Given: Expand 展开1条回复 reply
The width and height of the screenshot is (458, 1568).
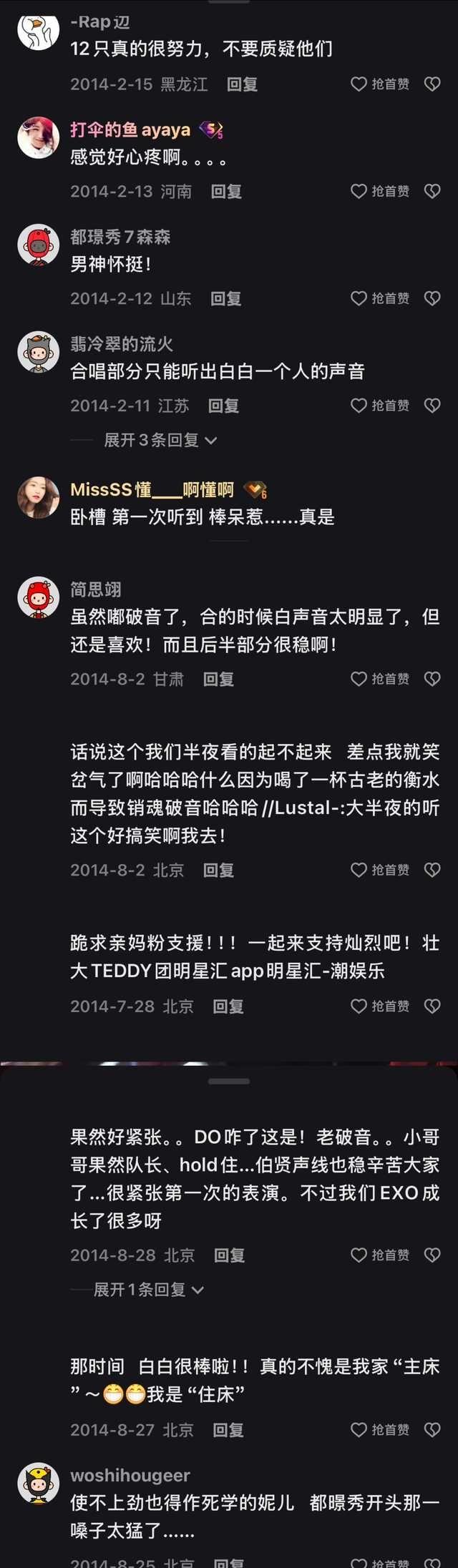Looking at the screenshot, I should point(149,1289).
